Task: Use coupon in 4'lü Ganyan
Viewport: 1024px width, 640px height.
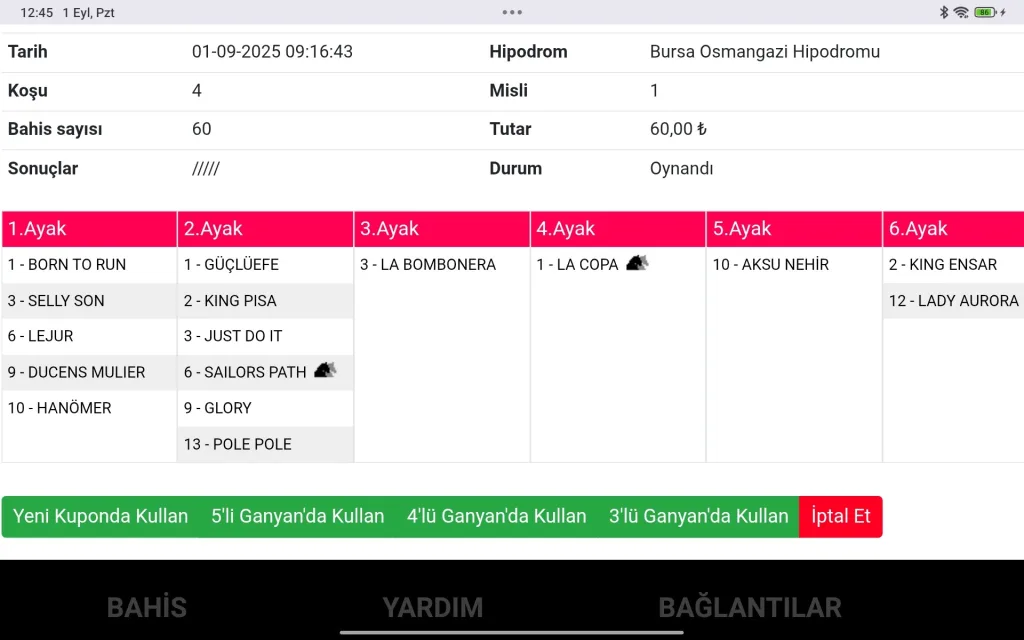Action: click(x=496, y=517)
